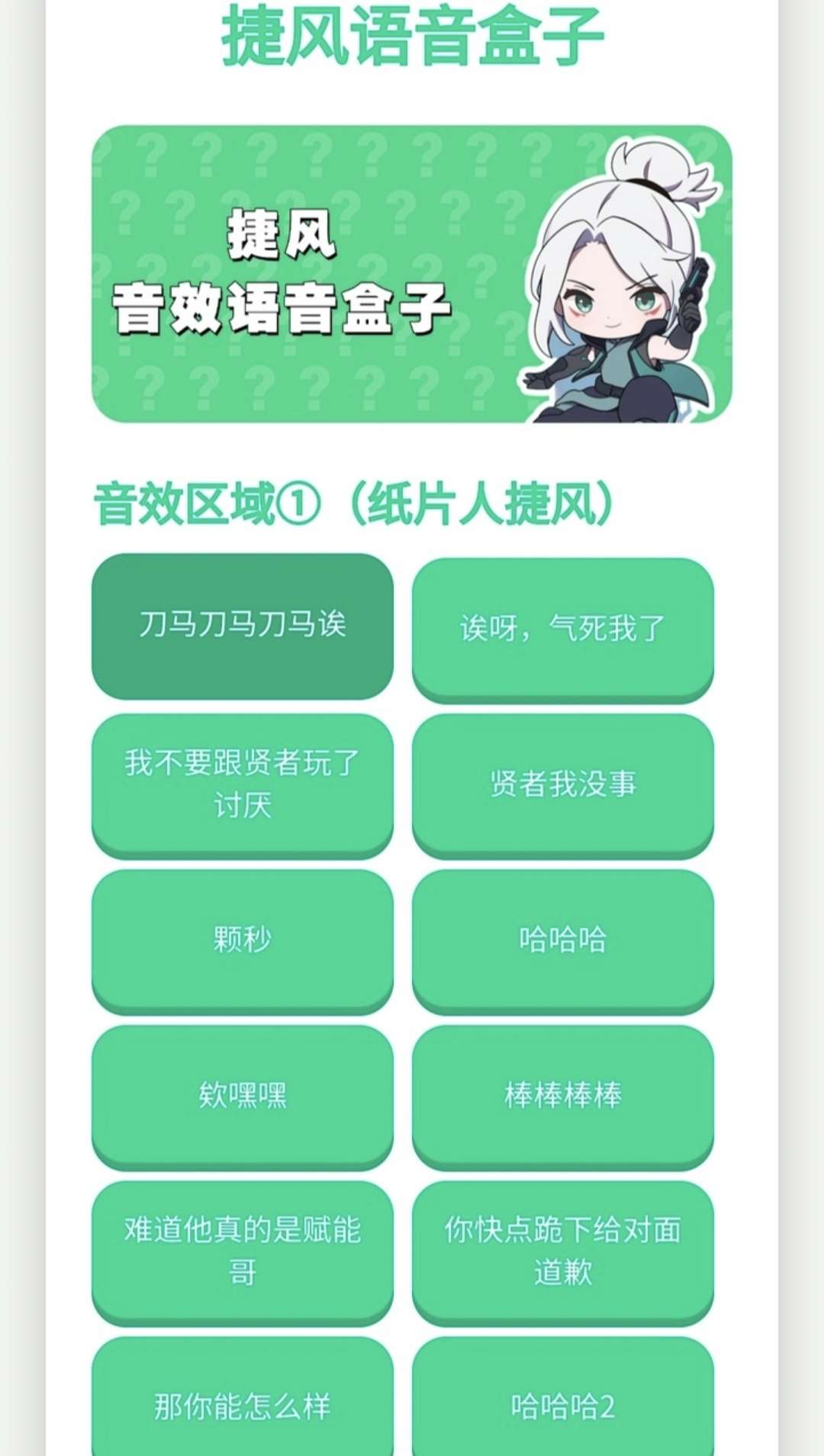Tap the 哈哈哈 laugh button

pos(563,939)
